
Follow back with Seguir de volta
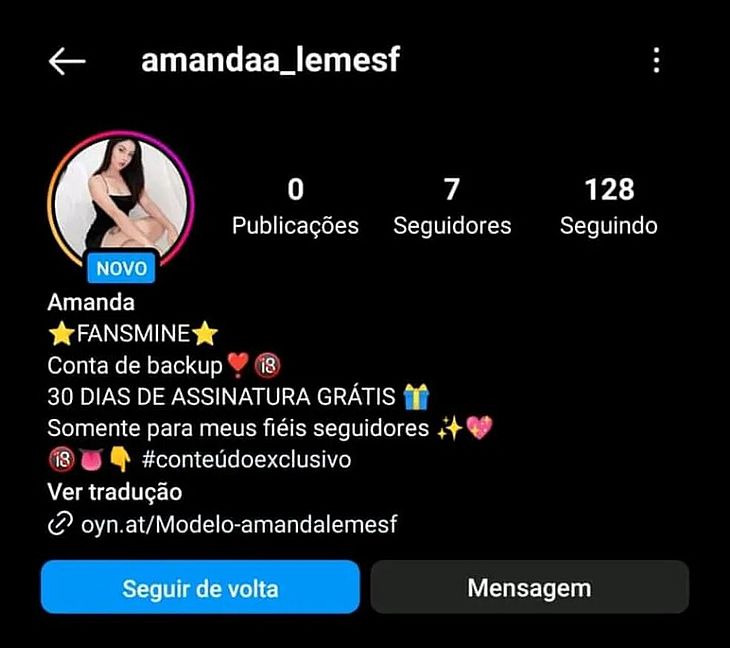200,587
